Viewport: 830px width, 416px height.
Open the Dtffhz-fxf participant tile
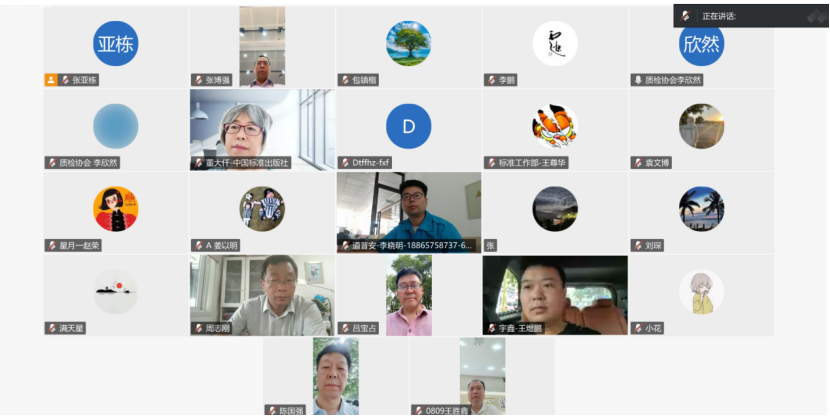tap(409, 128)
